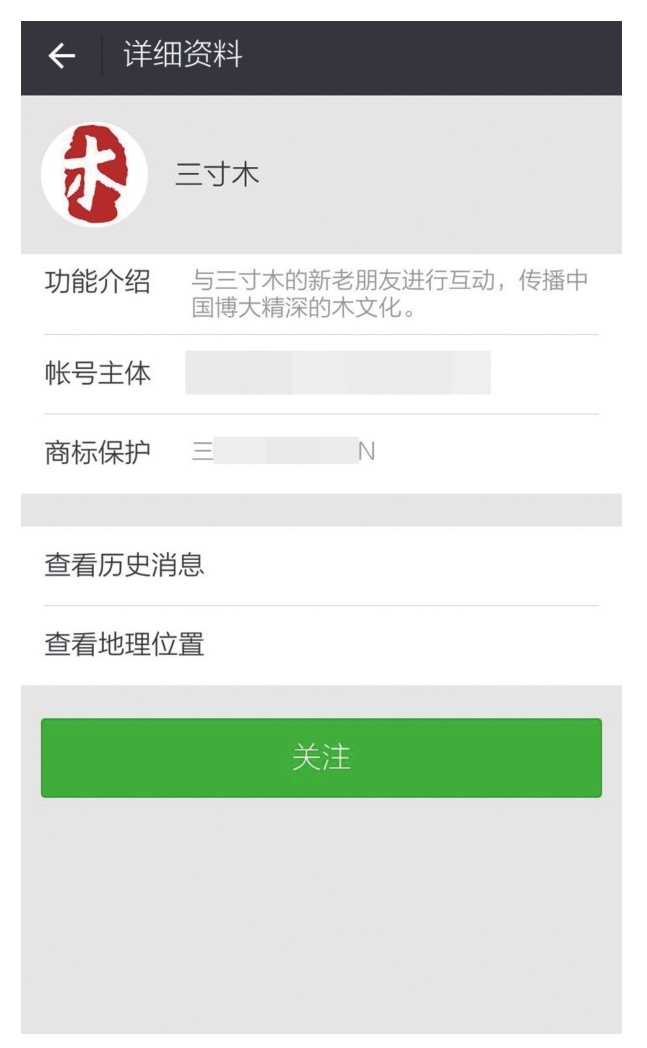Go back using the top-left arrow
This screenshot has width=647, height=1048.
[x=61, y=55]
